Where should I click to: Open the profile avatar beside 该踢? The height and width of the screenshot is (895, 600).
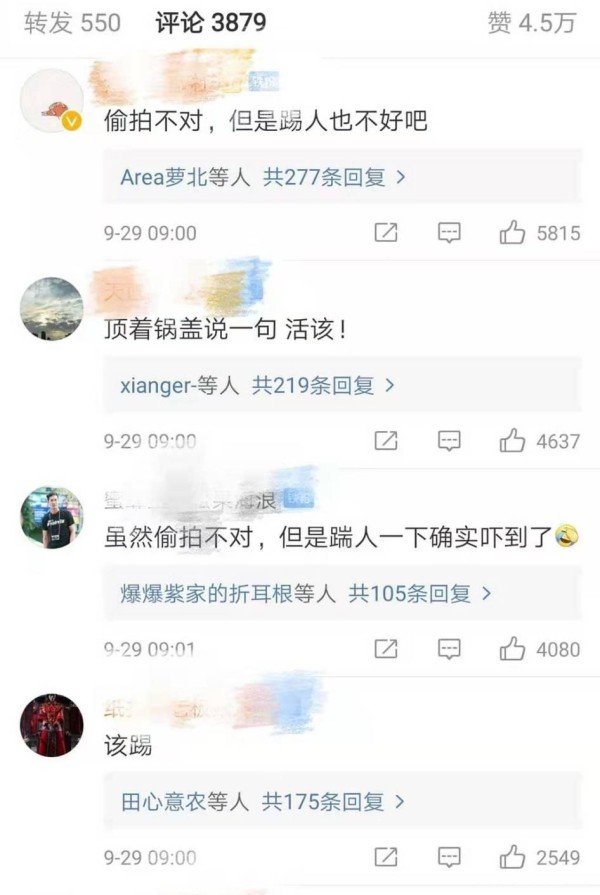51,725
